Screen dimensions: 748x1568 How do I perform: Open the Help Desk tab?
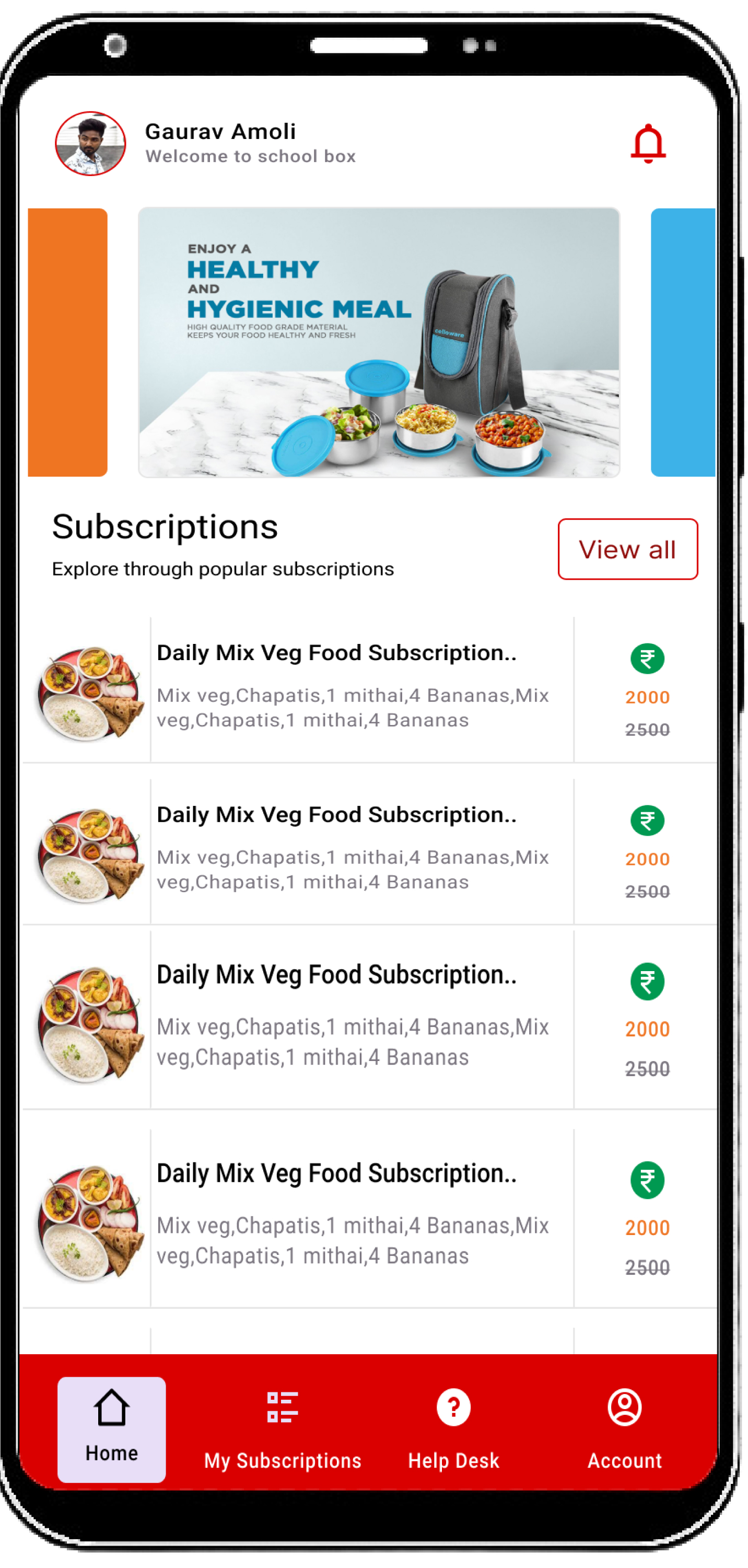point(454,1429)
